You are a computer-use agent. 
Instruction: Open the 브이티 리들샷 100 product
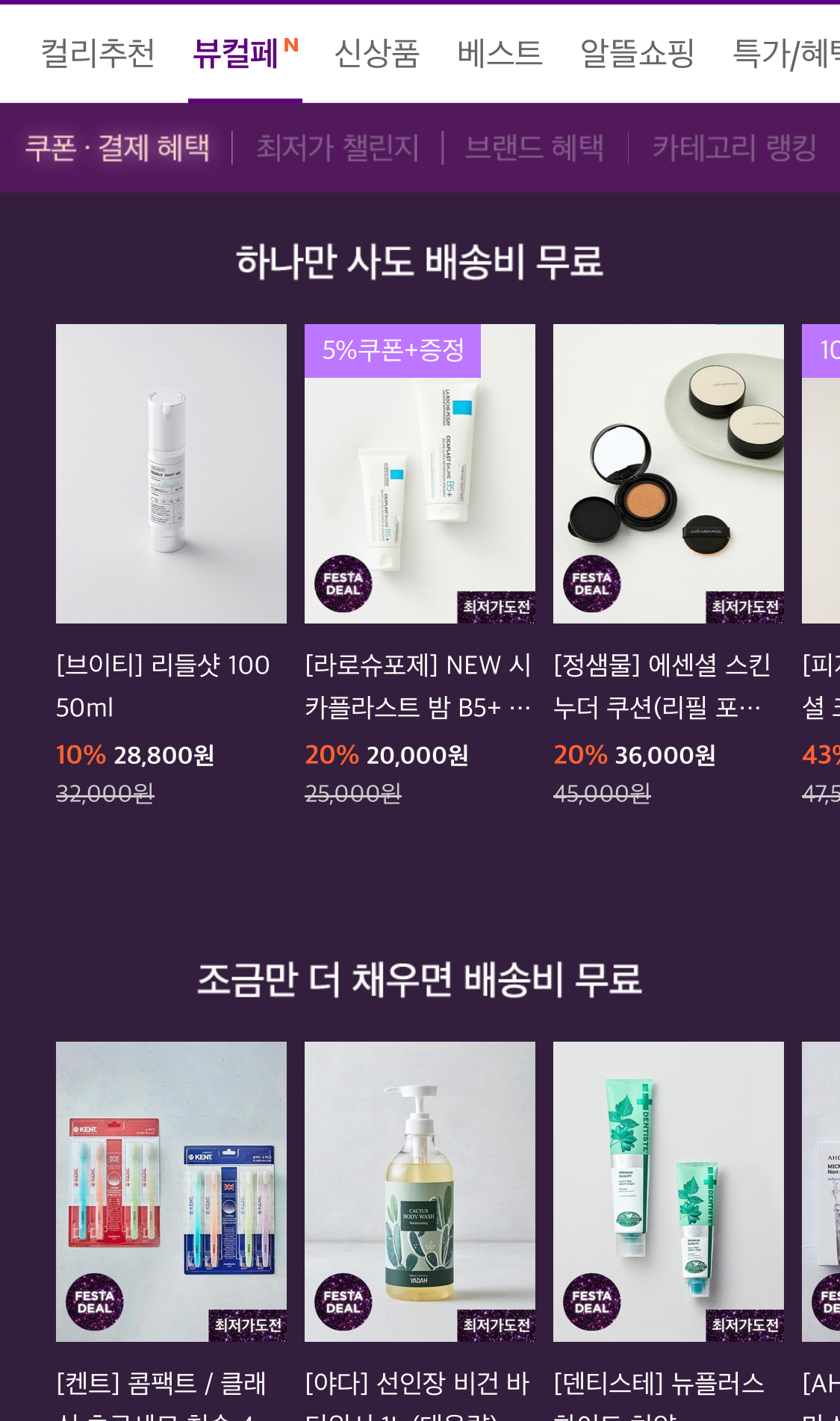[x=171, y=565]
